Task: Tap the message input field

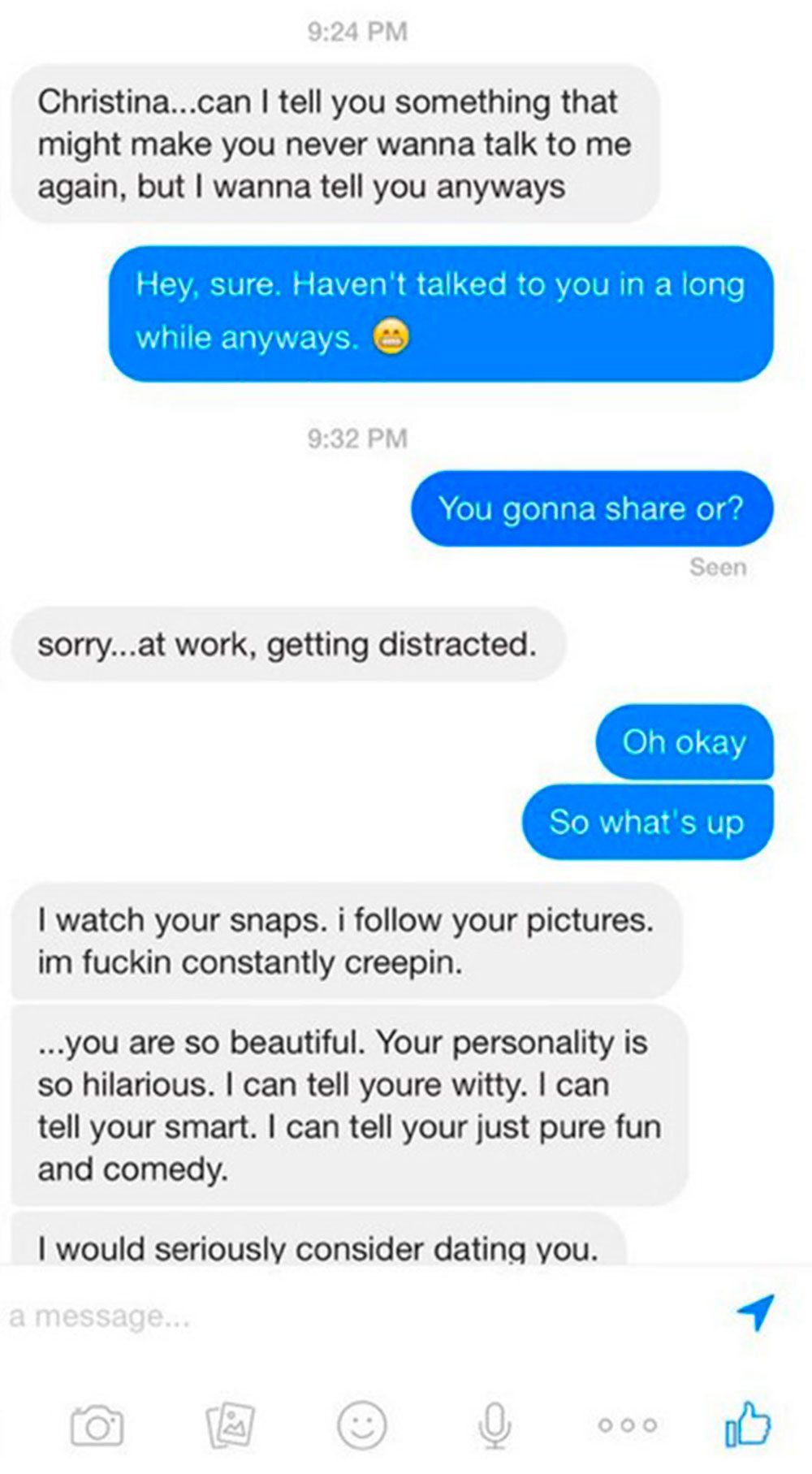Action: point(357,1316)
